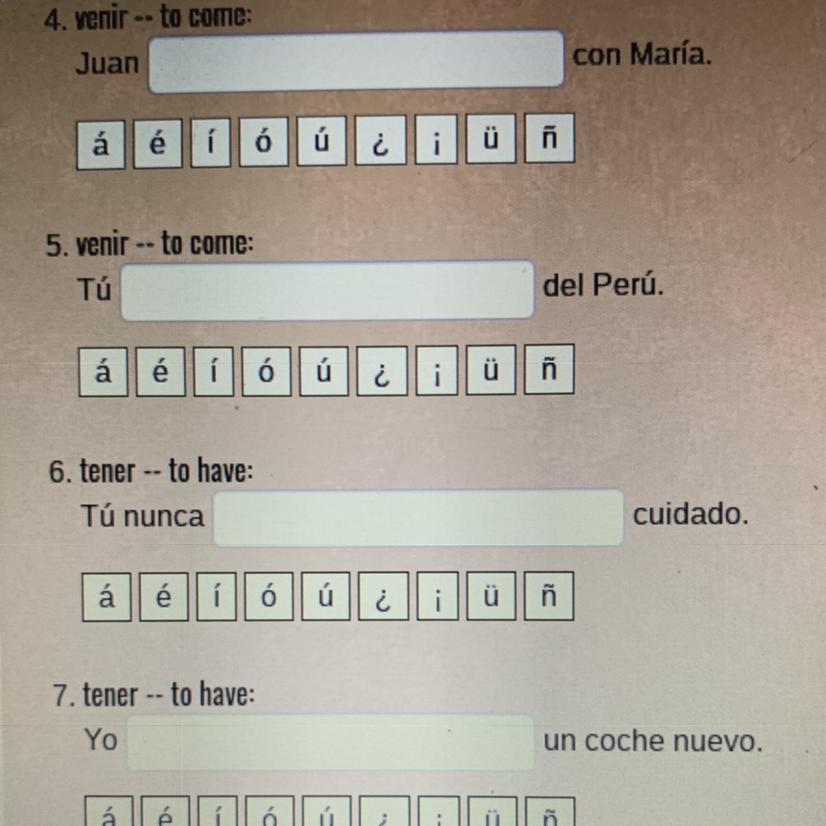Screen dimensions: 826x826
Task: Add ñ under question 6
Action: tap(548, 597)
